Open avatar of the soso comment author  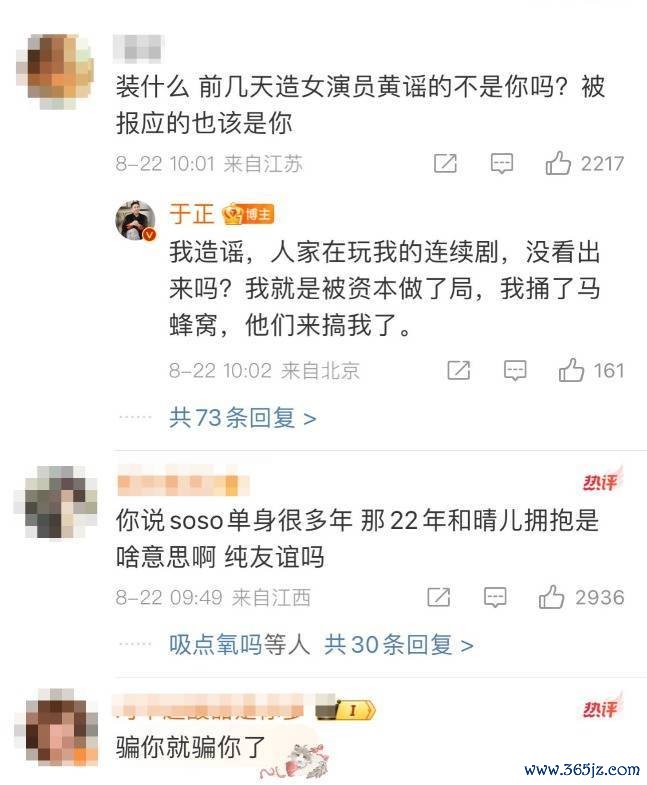click(60, 503)
